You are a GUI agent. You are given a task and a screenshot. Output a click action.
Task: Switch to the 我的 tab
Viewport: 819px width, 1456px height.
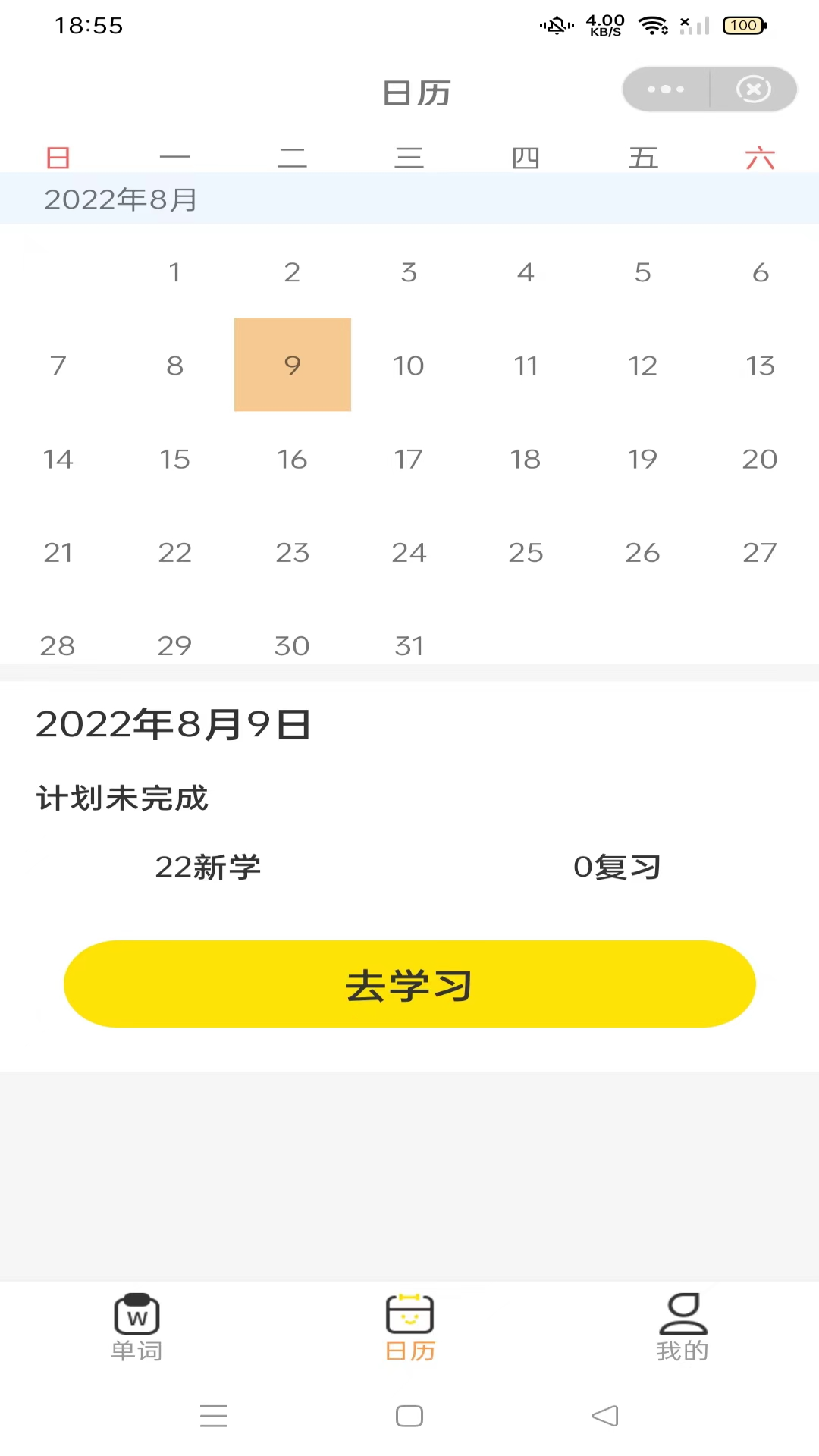pos(682,1327)
